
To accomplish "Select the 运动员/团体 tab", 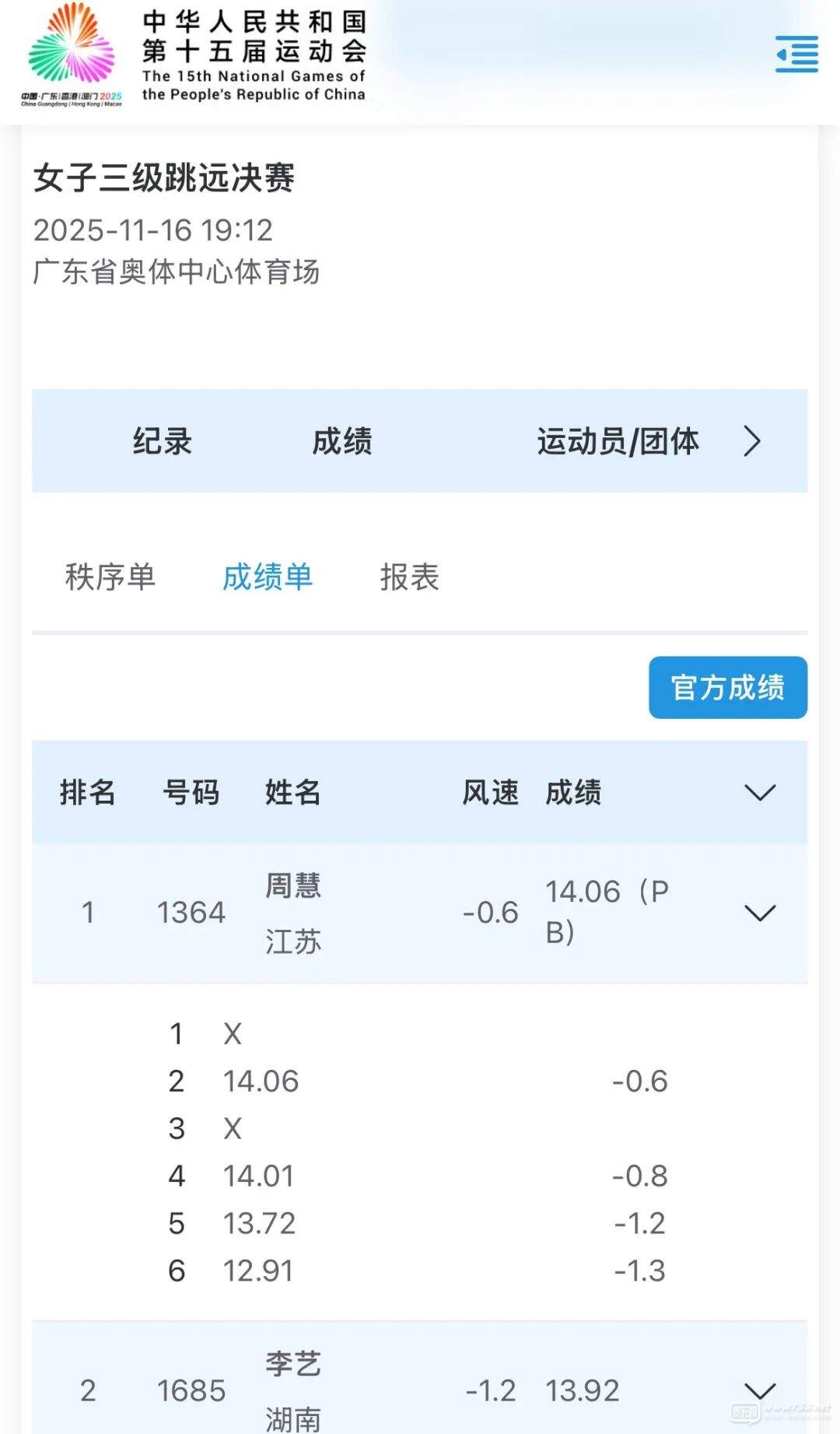I will tap(618, 441).
